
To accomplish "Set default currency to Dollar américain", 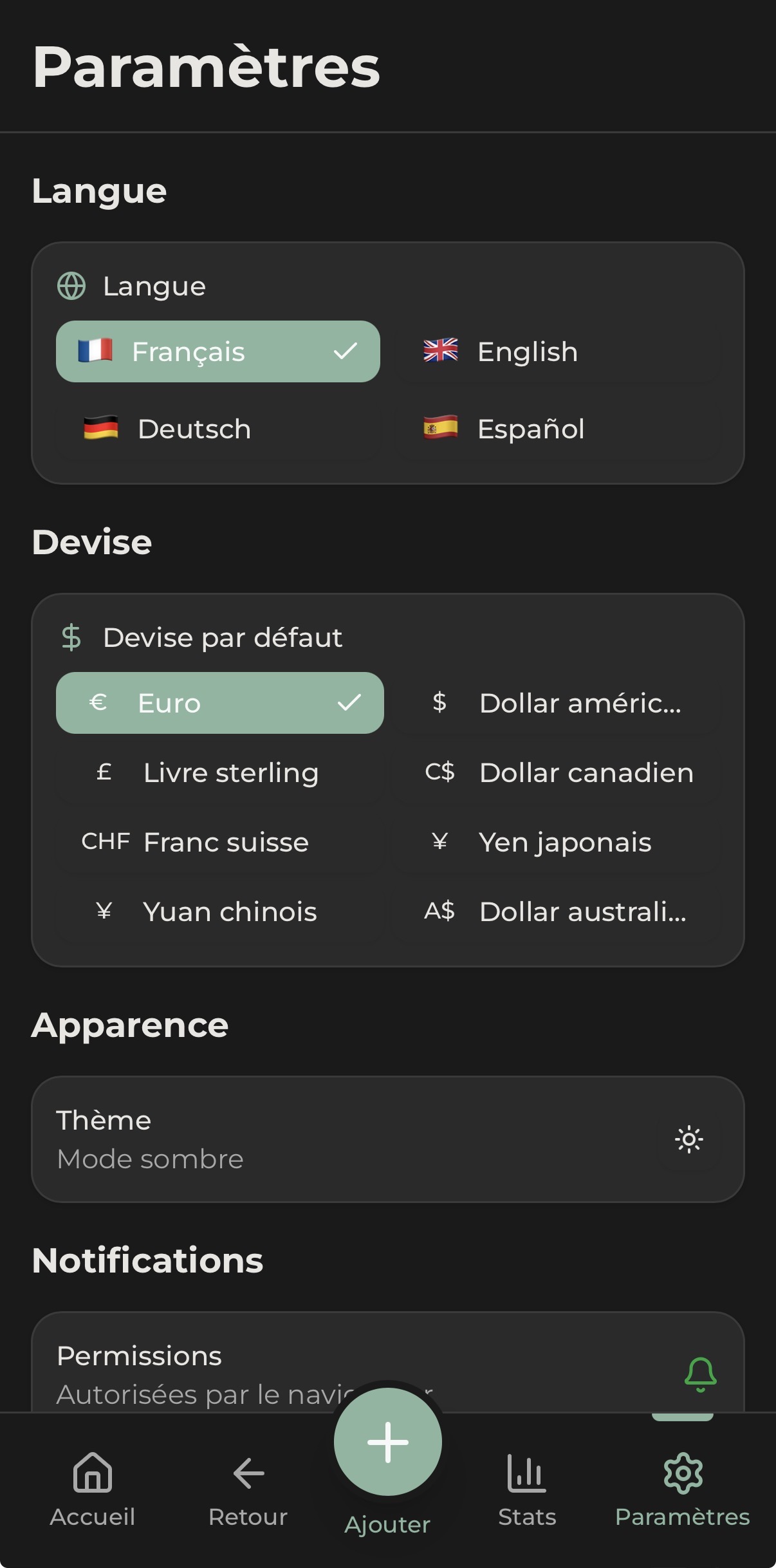I will tap(557, 703).
